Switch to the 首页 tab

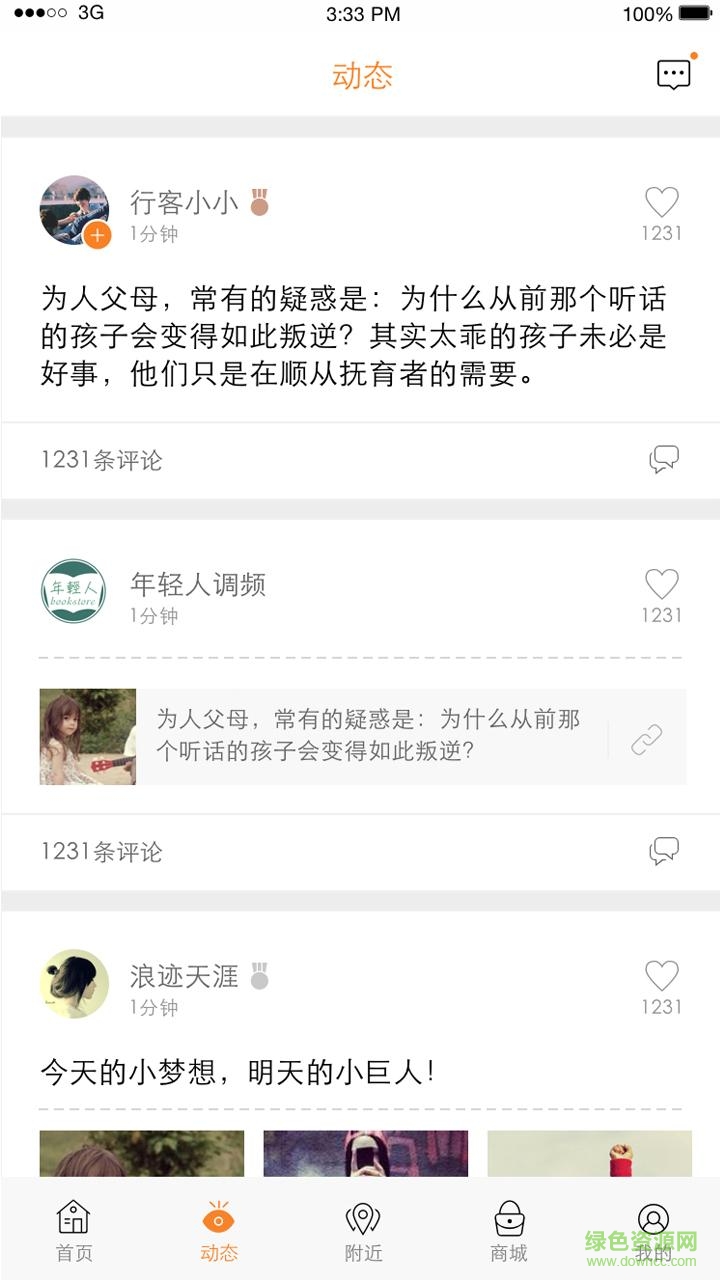pyautogui.click(x=73, y=1231)
